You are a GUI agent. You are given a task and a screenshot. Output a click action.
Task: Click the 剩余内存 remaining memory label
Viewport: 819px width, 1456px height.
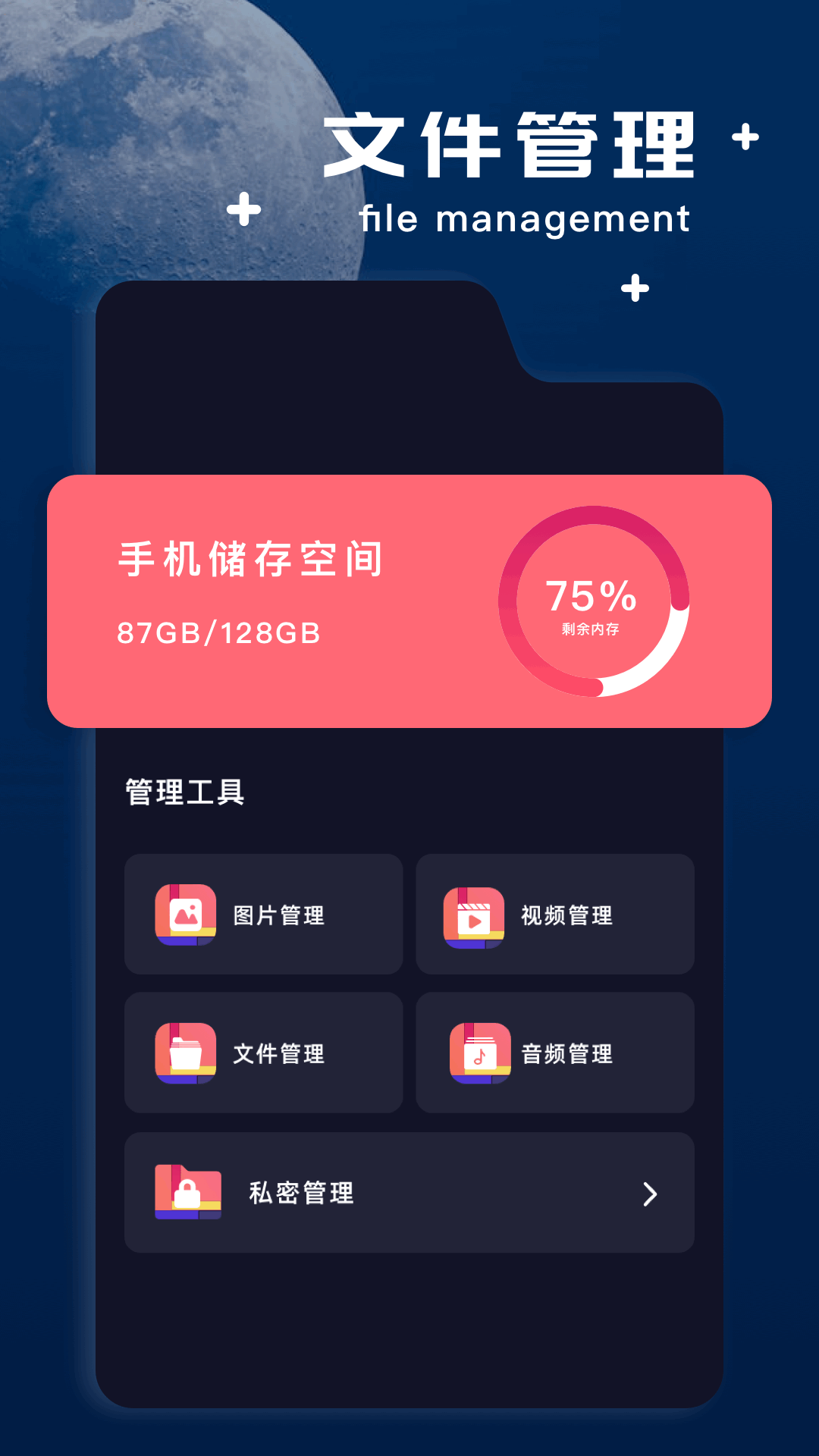[592, 629]
